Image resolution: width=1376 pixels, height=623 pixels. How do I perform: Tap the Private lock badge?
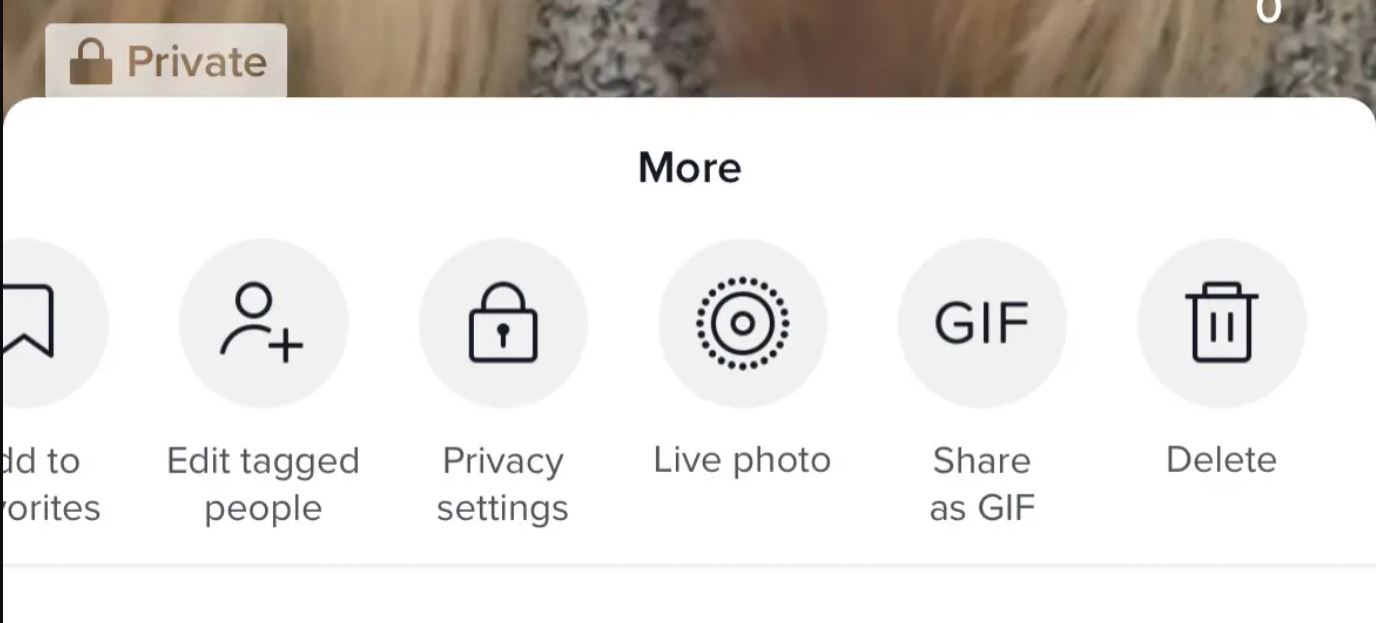point(167,62)
